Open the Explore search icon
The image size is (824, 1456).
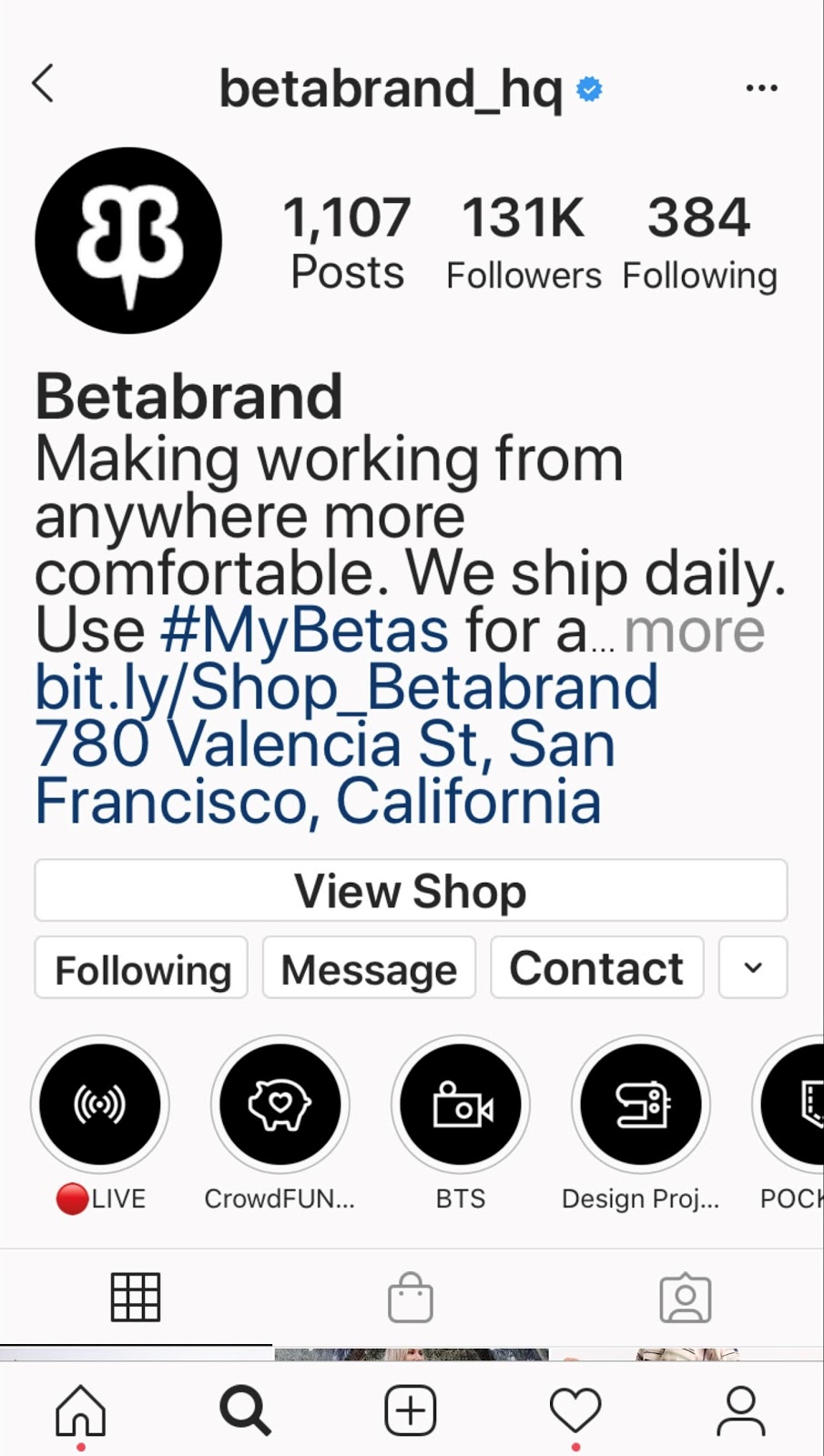pyautogui.click(x=245, y=1409)
